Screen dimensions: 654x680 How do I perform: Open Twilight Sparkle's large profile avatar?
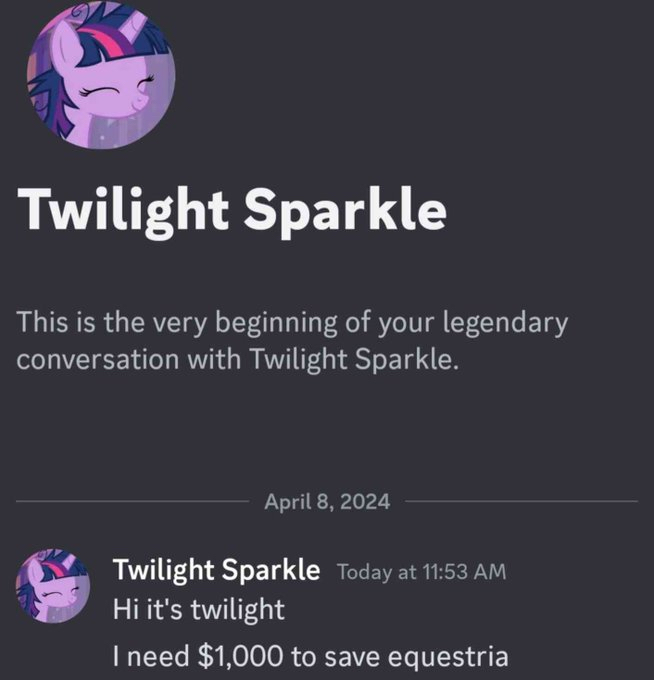100,76
